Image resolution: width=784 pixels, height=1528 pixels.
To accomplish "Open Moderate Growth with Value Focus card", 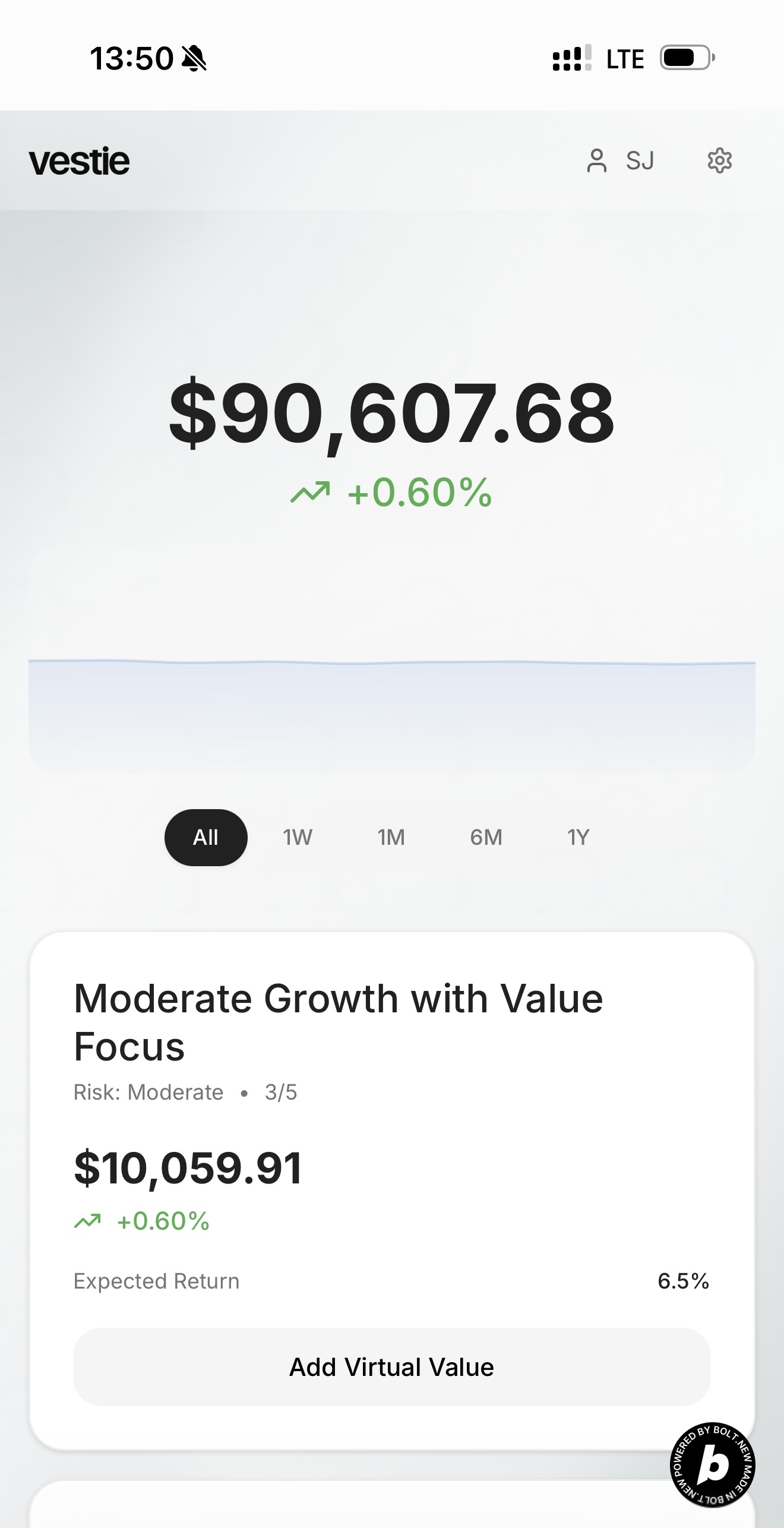I will click(x=339, y=1022).
